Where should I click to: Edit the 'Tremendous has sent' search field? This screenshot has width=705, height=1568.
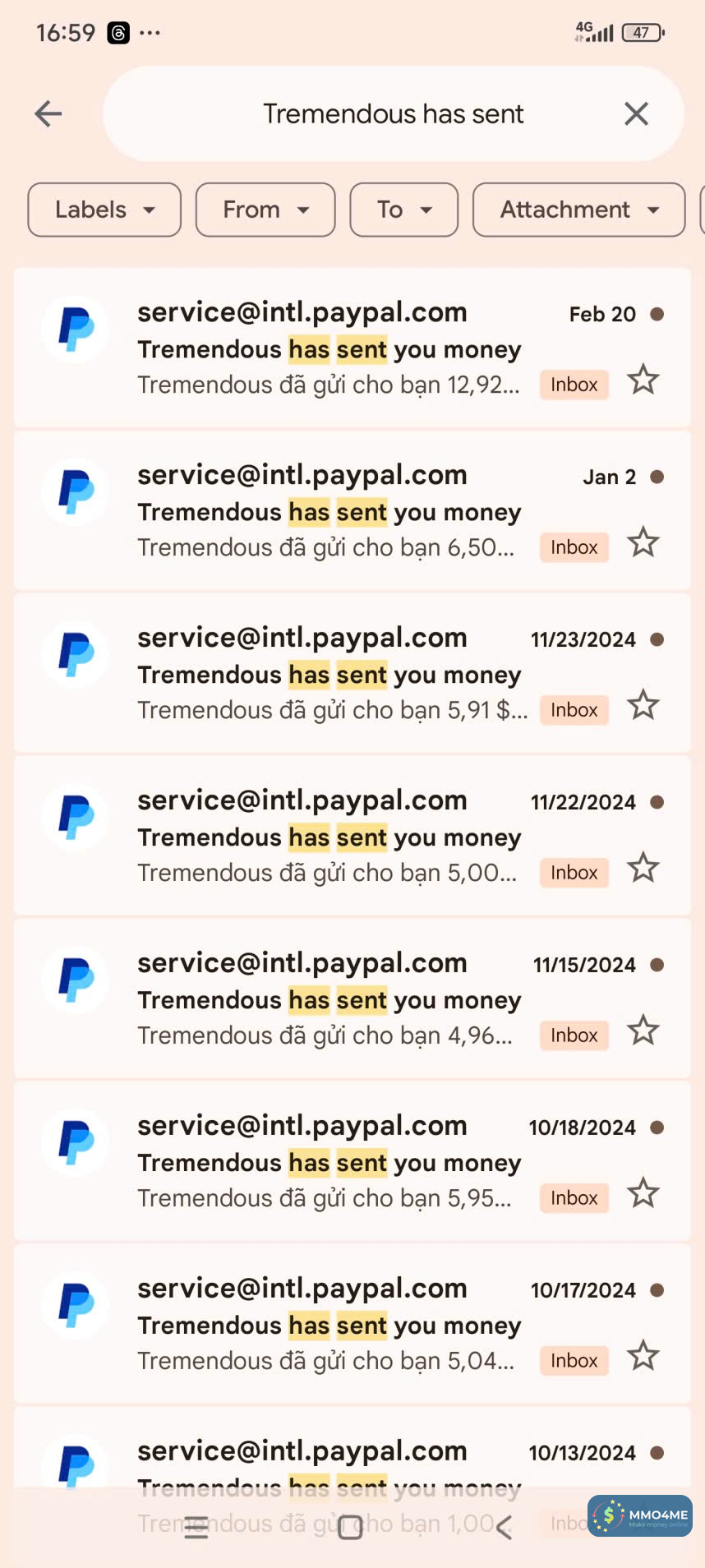(393, 113)
